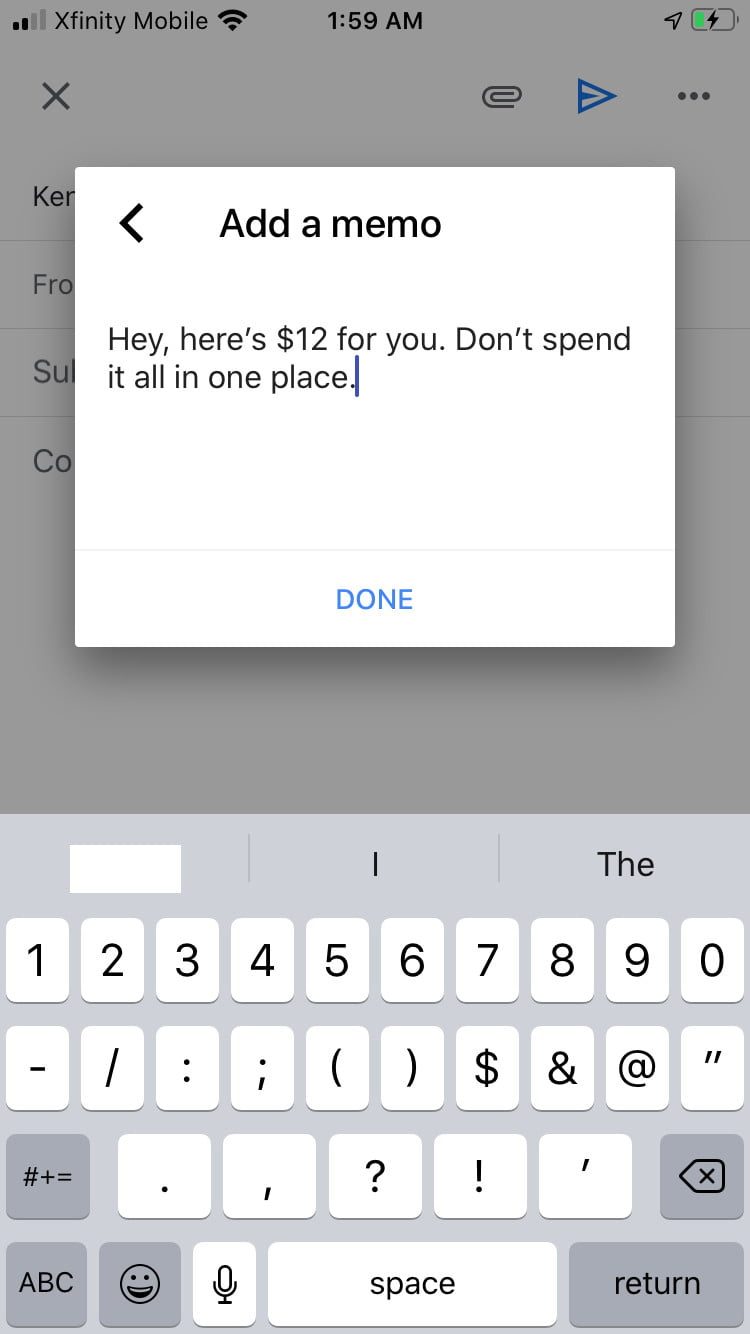The image size is (750, 1334).
Task: Tap the @ key
Action: click(636, 1069)
